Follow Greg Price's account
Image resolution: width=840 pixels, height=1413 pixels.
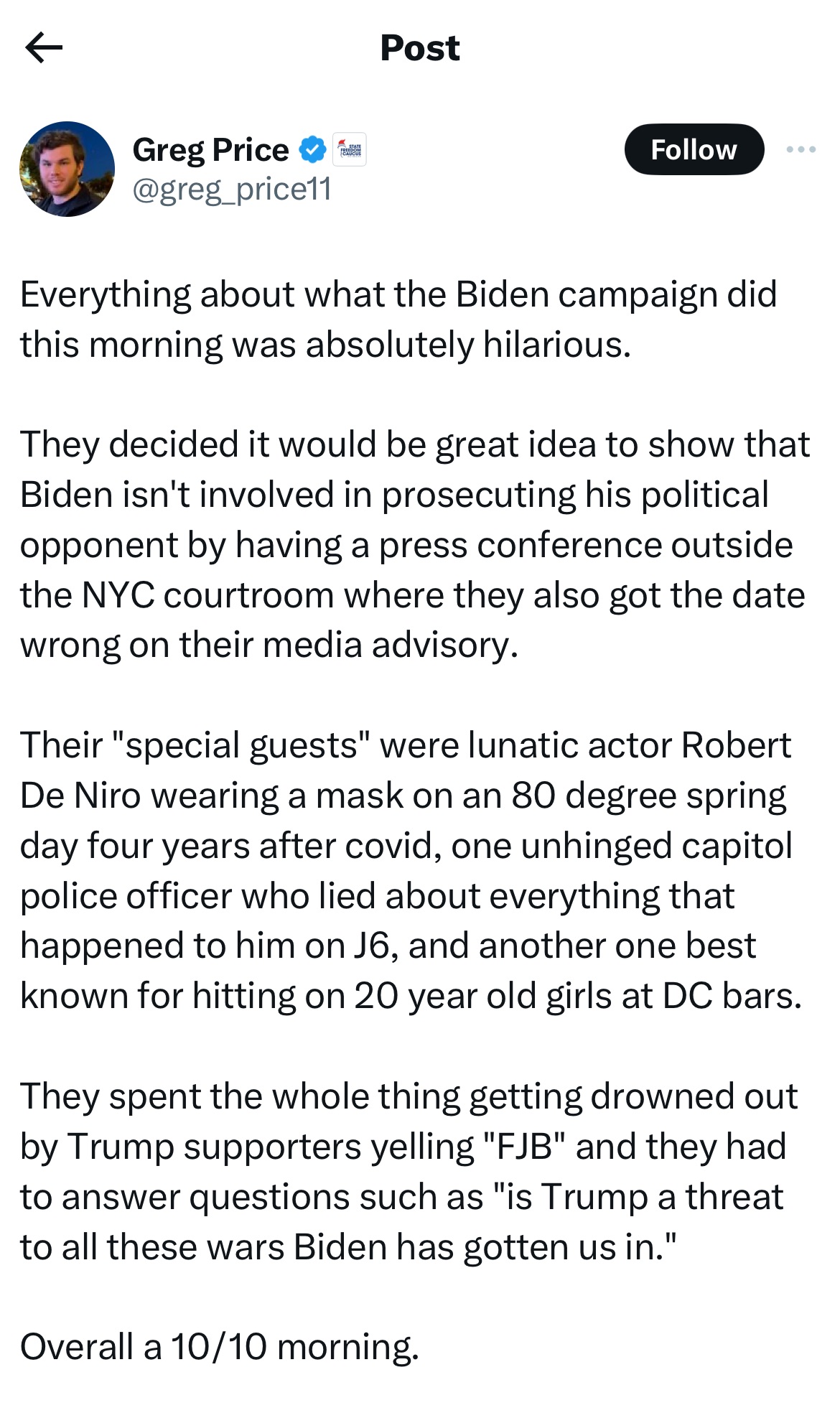click(694, 149)
